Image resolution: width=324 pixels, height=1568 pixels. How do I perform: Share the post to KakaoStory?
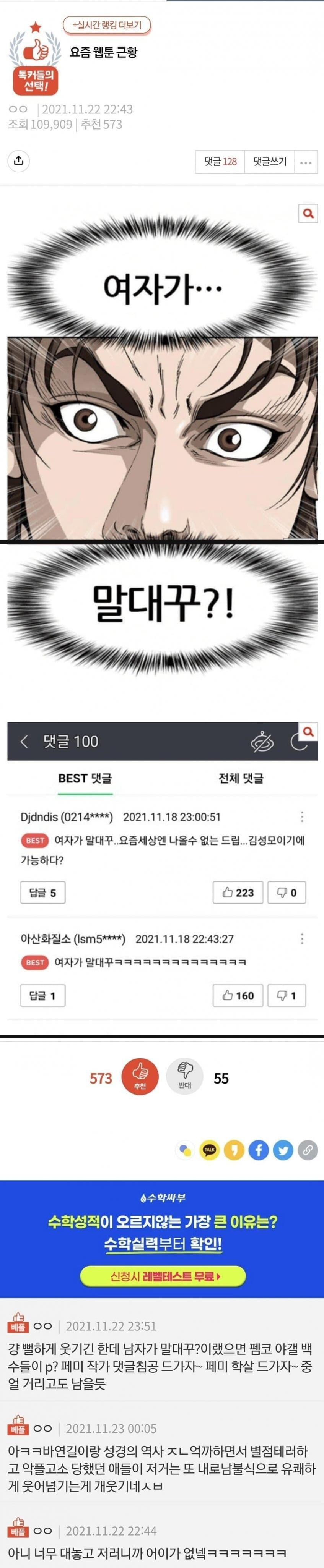point(234,1150)
